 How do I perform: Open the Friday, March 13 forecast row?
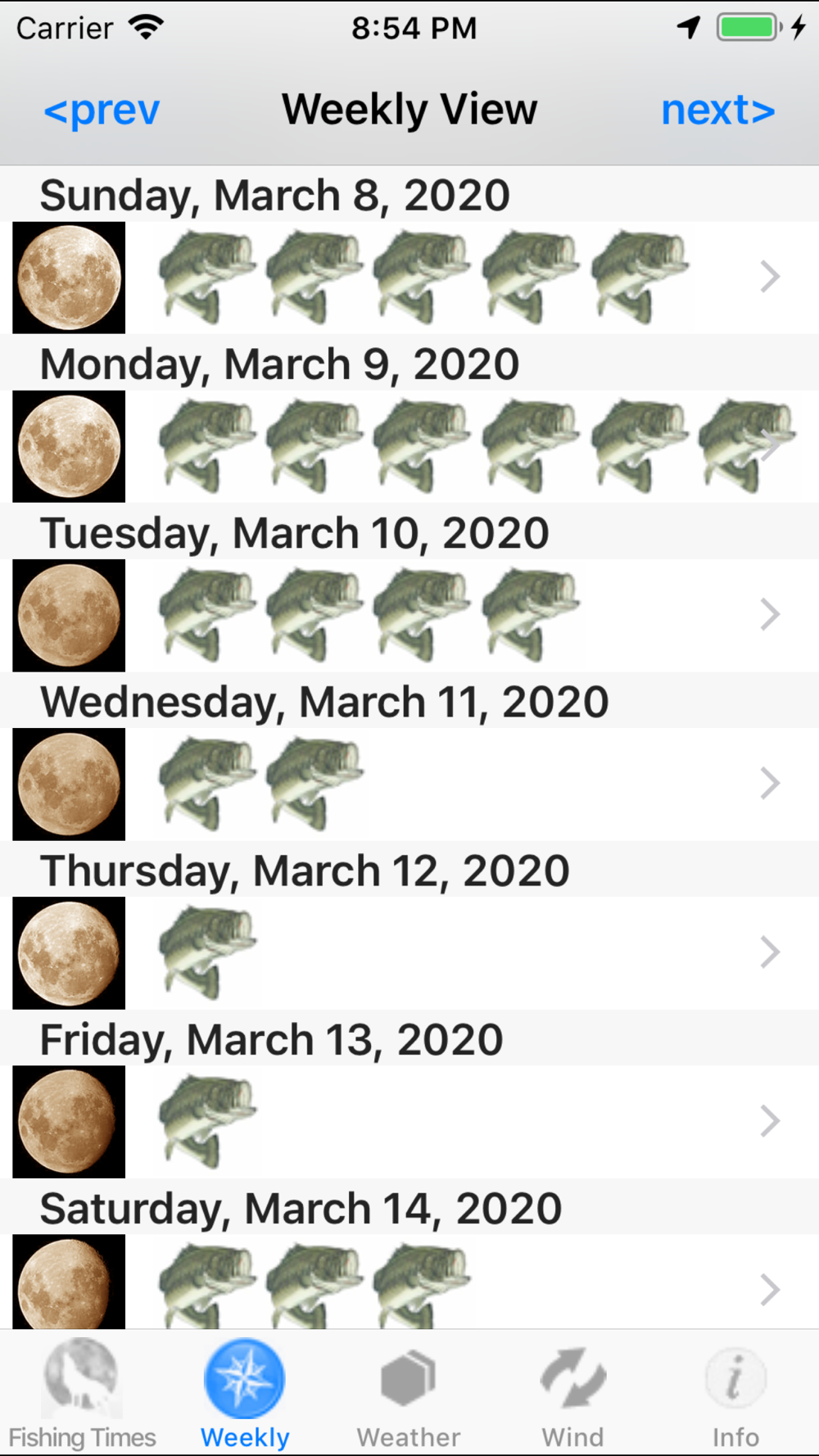[x=409, y=1121]
